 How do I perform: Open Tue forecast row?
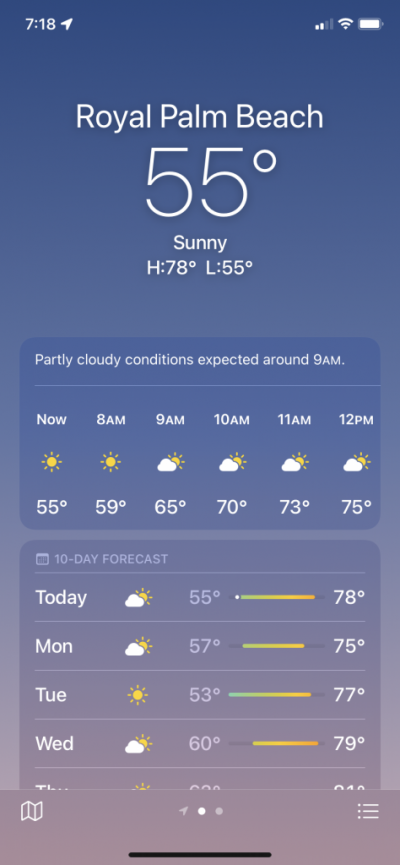click(200, 695)
